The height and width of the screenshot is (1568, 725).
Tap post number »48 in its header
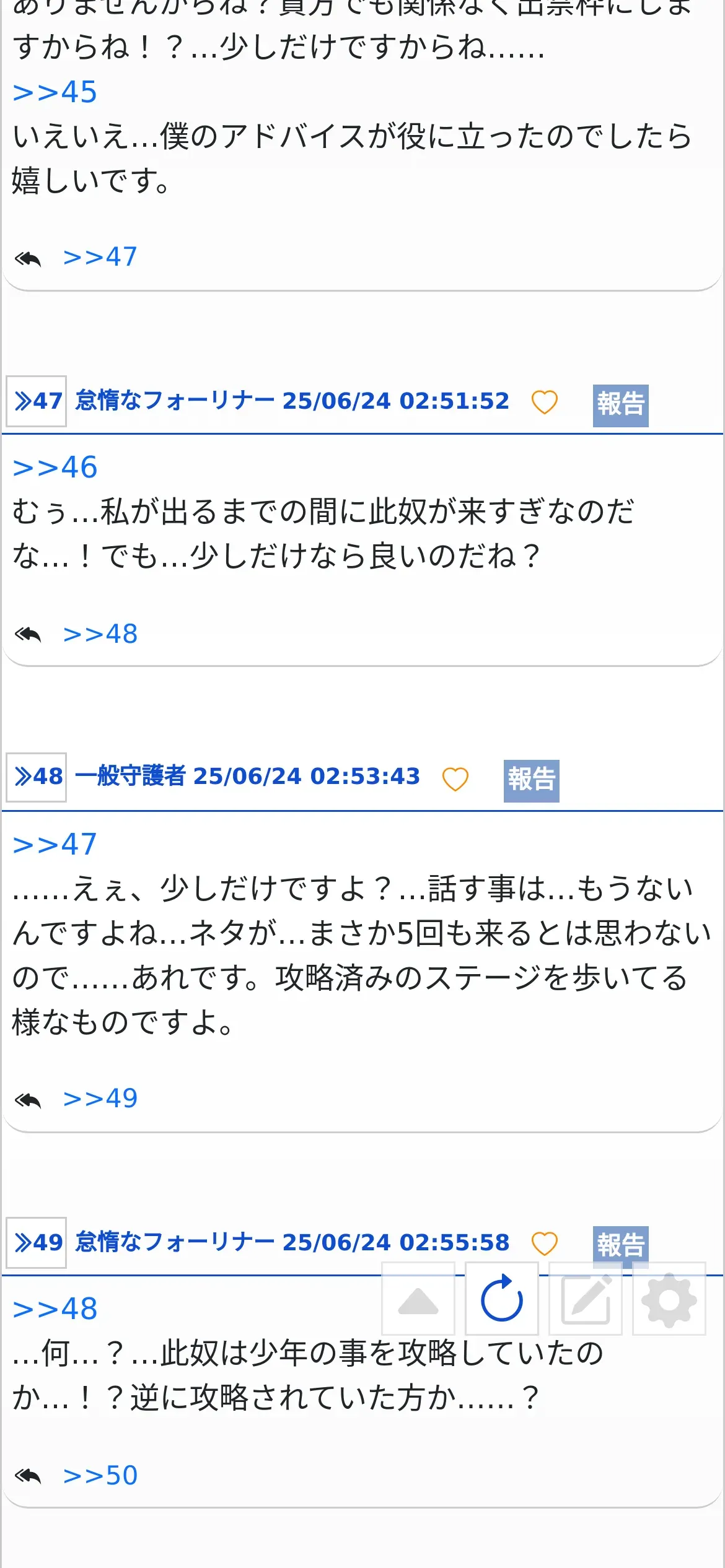(x=37, y=777)
